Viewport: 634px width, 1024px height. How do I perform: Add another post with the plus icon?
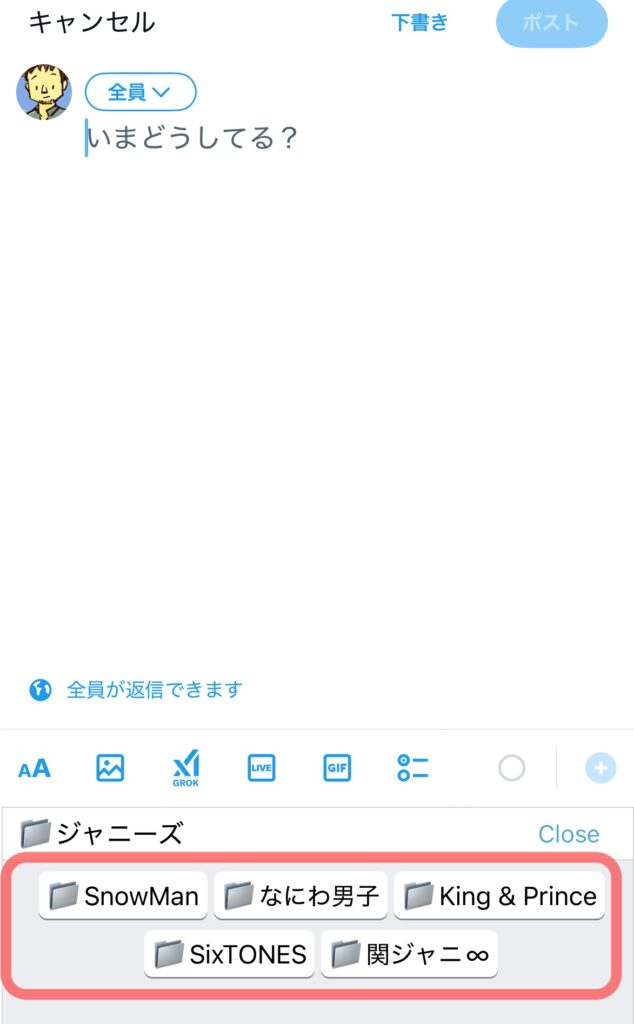601,768
